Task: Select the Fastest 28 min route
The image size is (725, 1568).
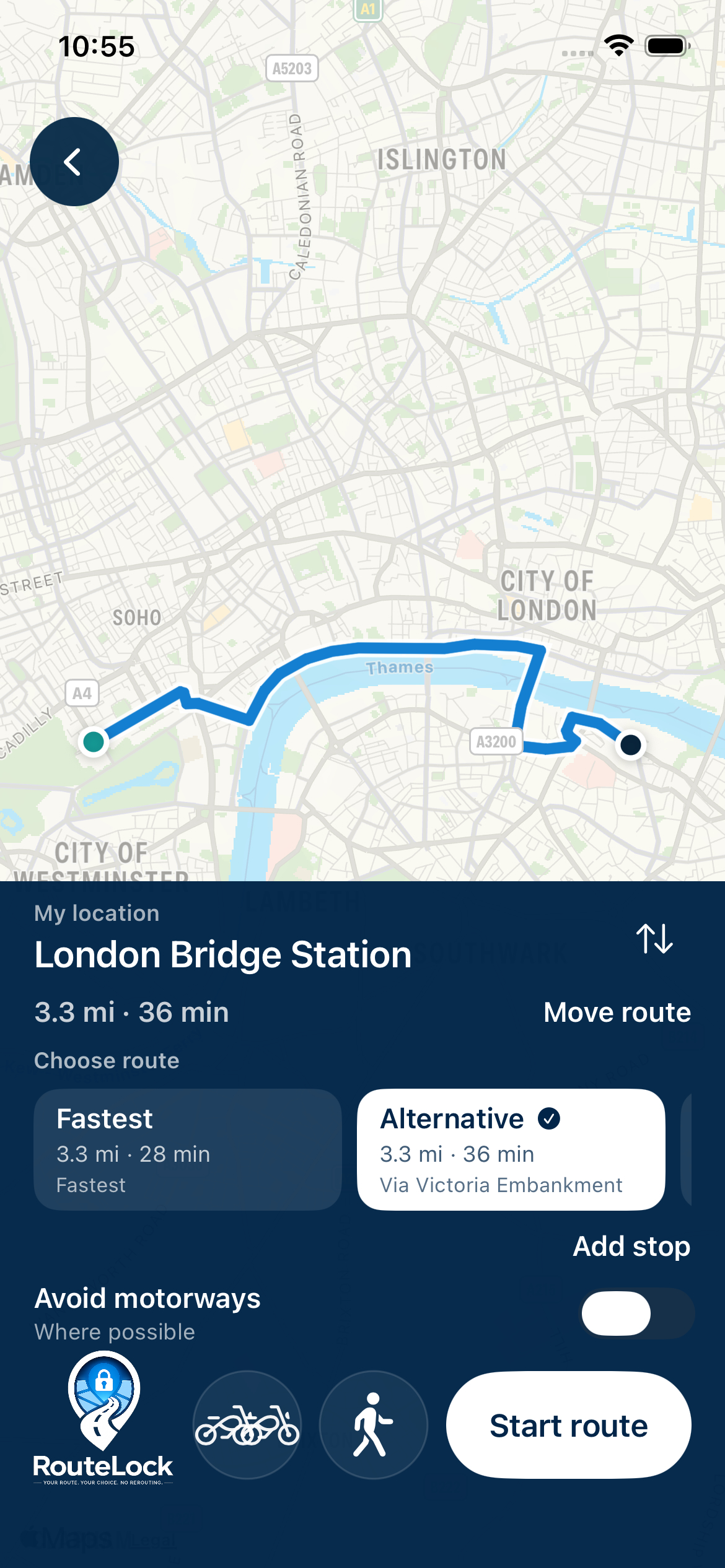Action: coord(188,1149)
